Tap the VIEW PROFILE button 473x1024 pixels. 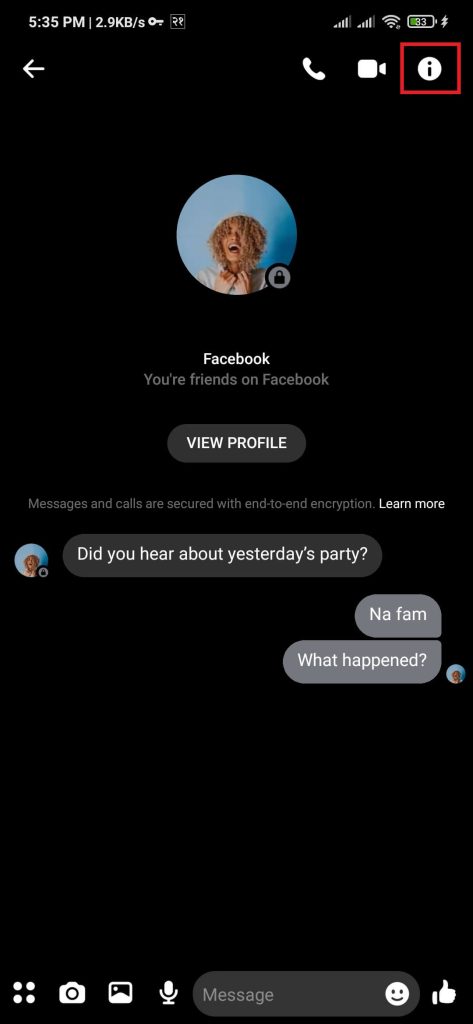point(236,443)
